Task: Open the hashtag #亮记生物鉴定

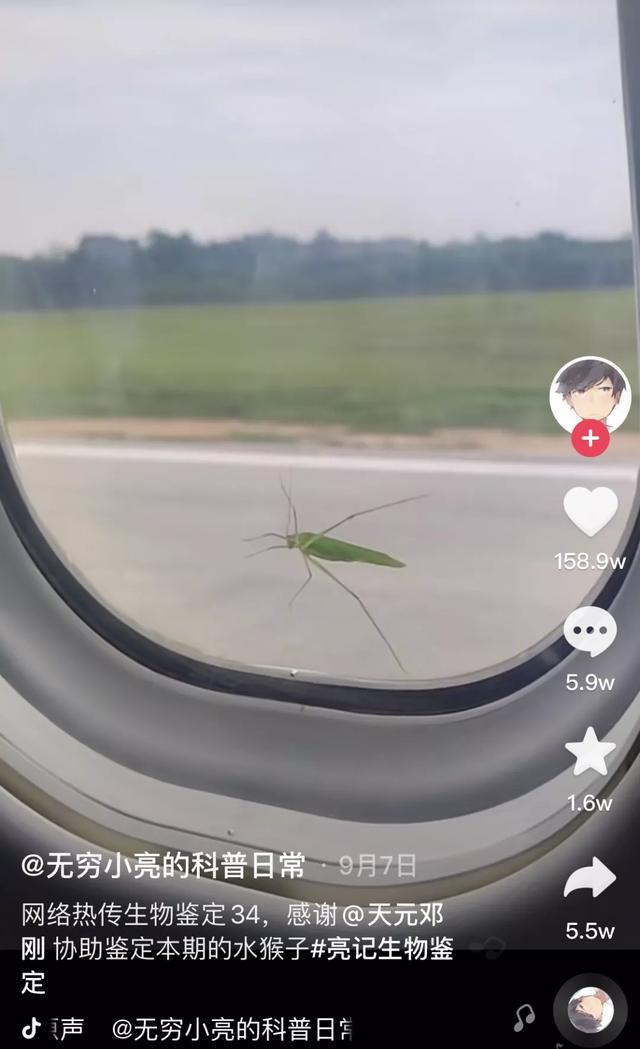Action: (381, 949)
